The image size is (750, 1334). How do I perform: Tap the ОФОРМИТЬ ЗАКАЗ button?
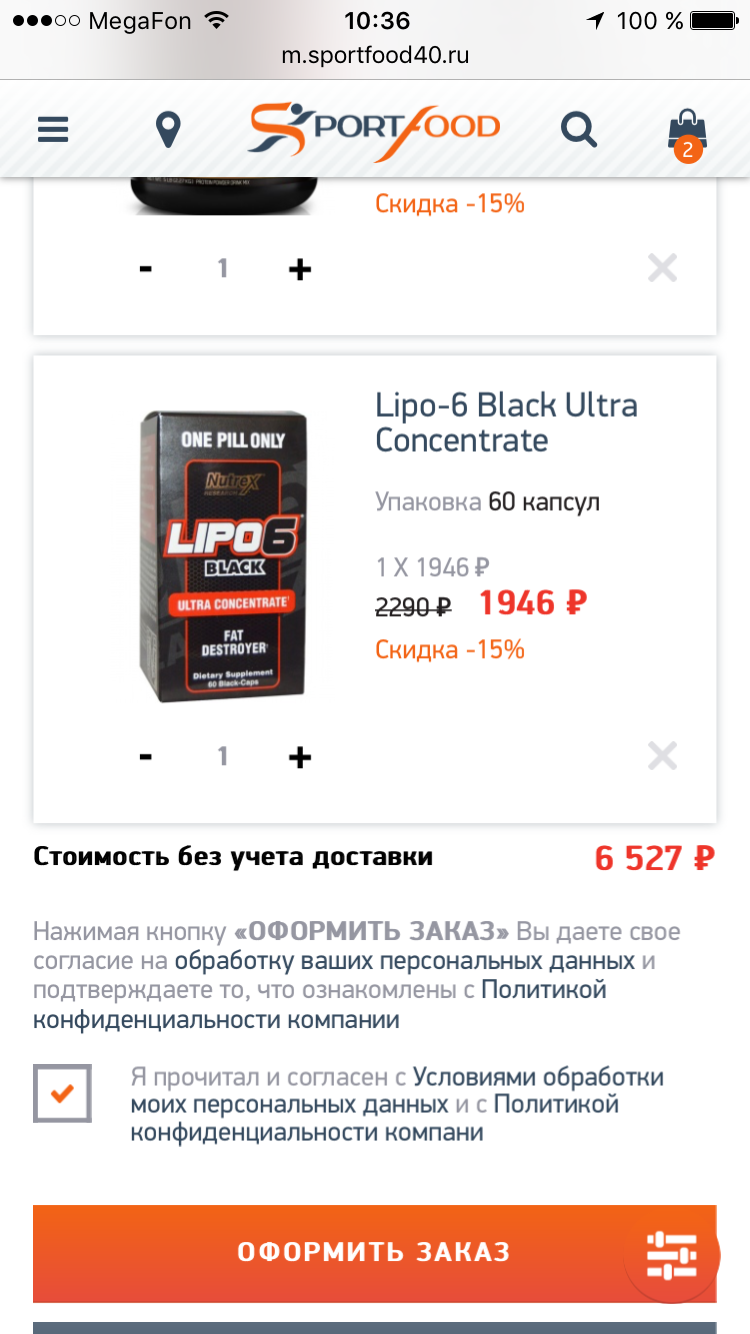pos(374,1252)
